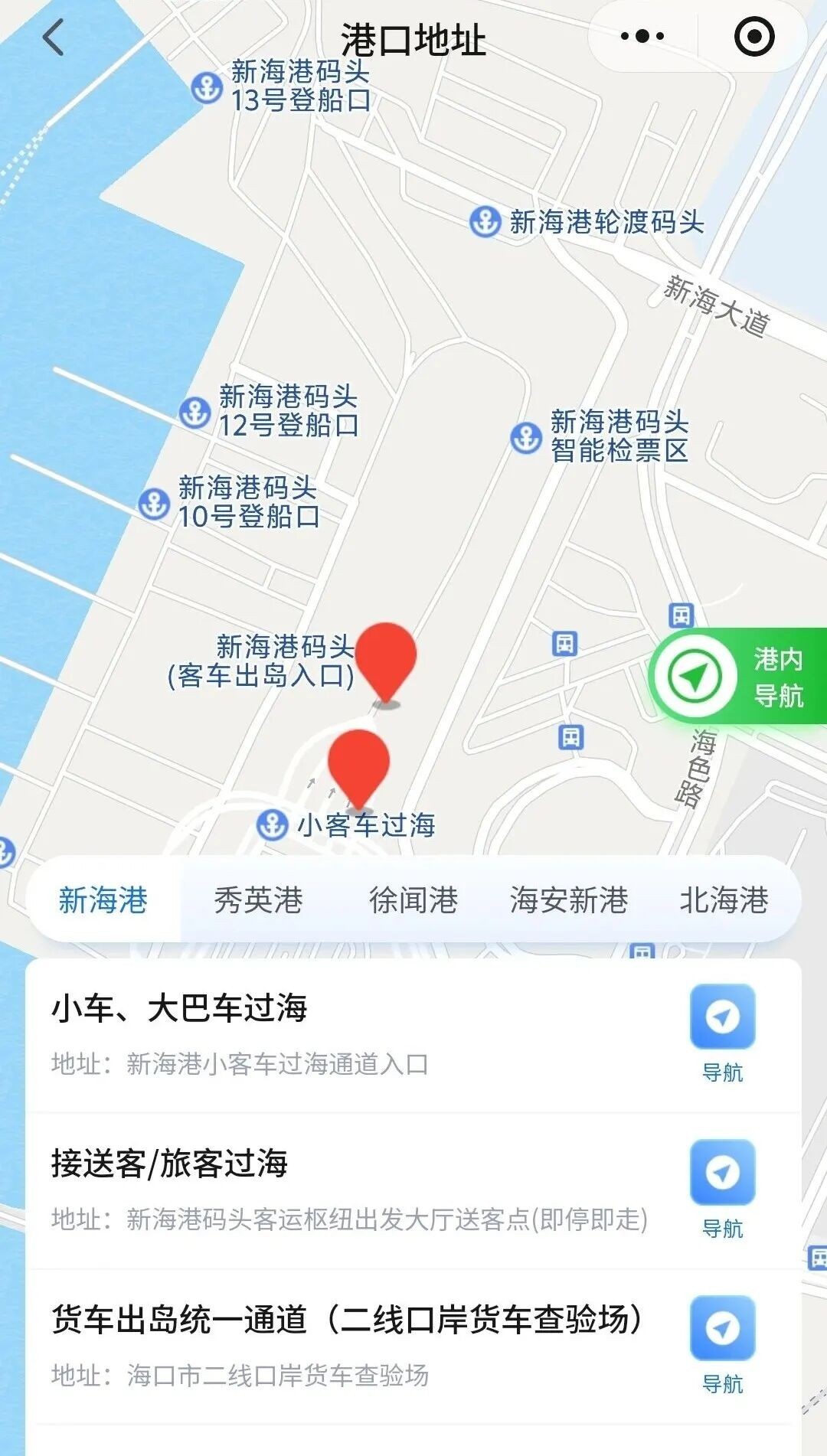Open the 北海港 tab
Screen dimensions: 827x1456
724,900
